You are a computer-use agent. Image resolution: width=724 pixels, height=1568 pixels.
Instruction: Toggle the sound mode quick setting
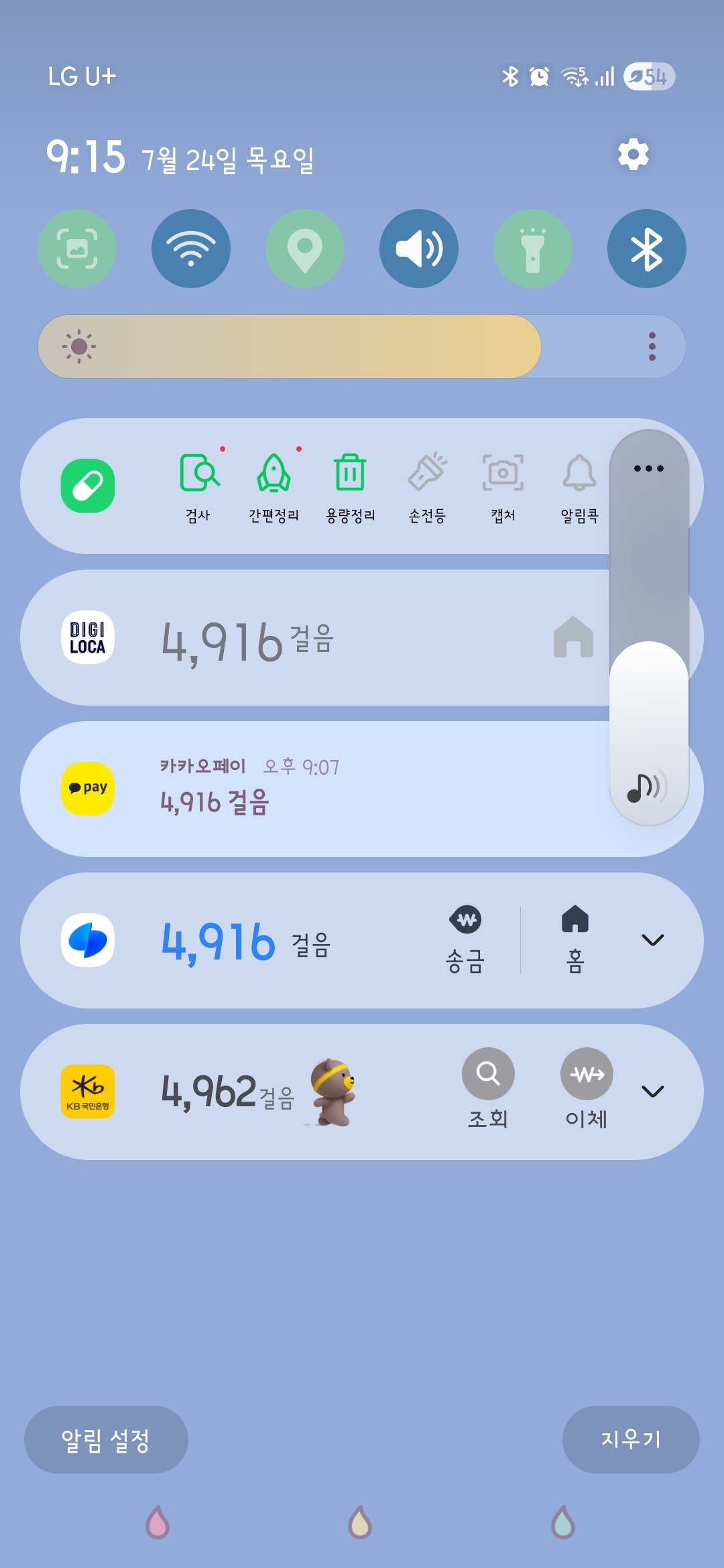click(x=419, y=249)
